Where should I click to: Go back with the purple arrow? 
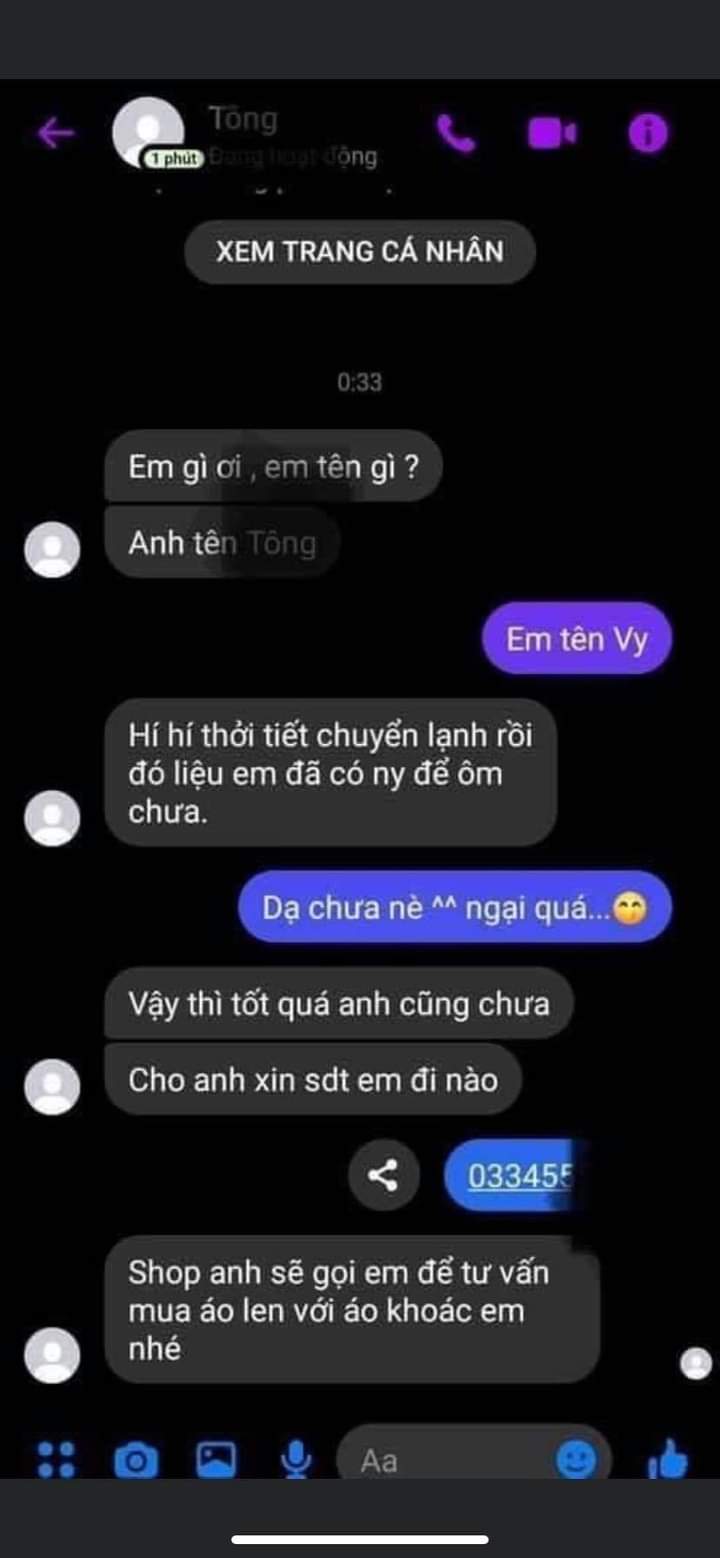pos(56,132)
